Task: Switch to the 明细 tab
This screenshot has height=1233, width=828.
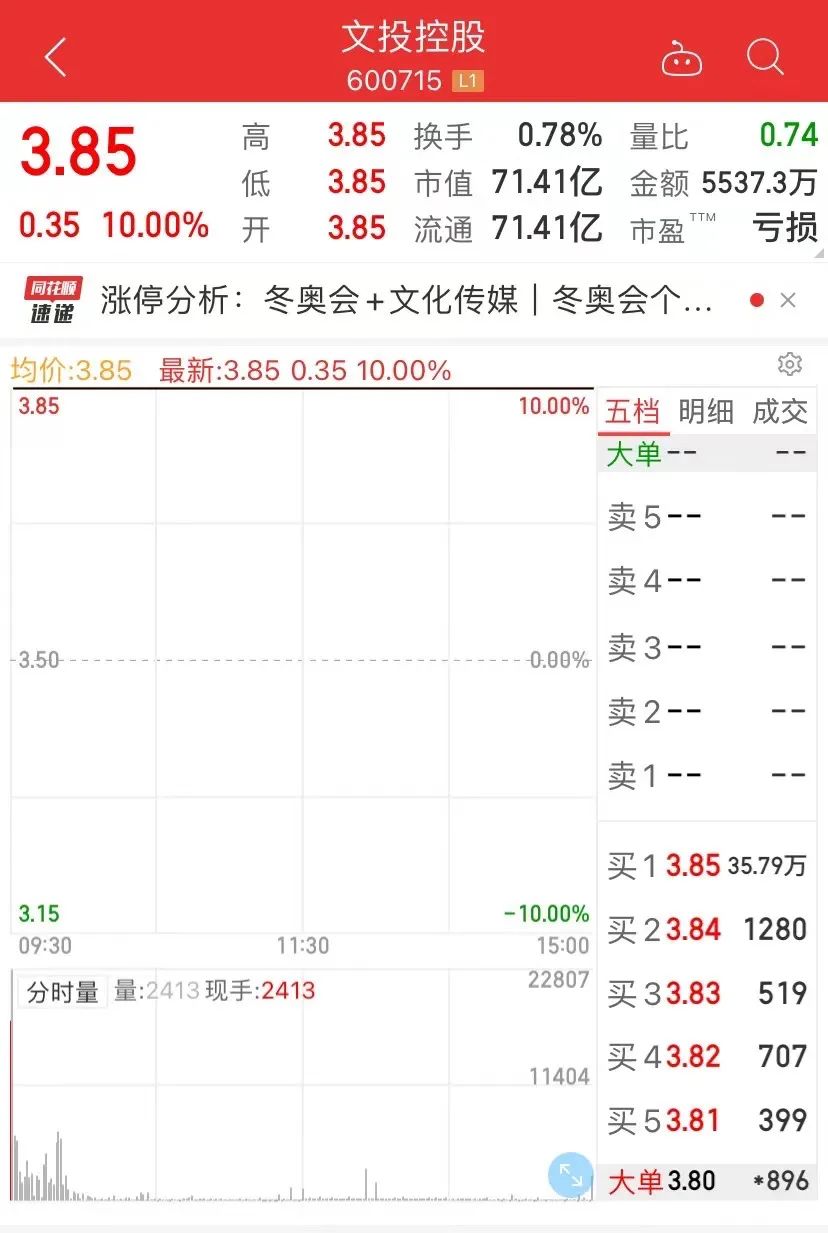Action: tap(706, 412)
